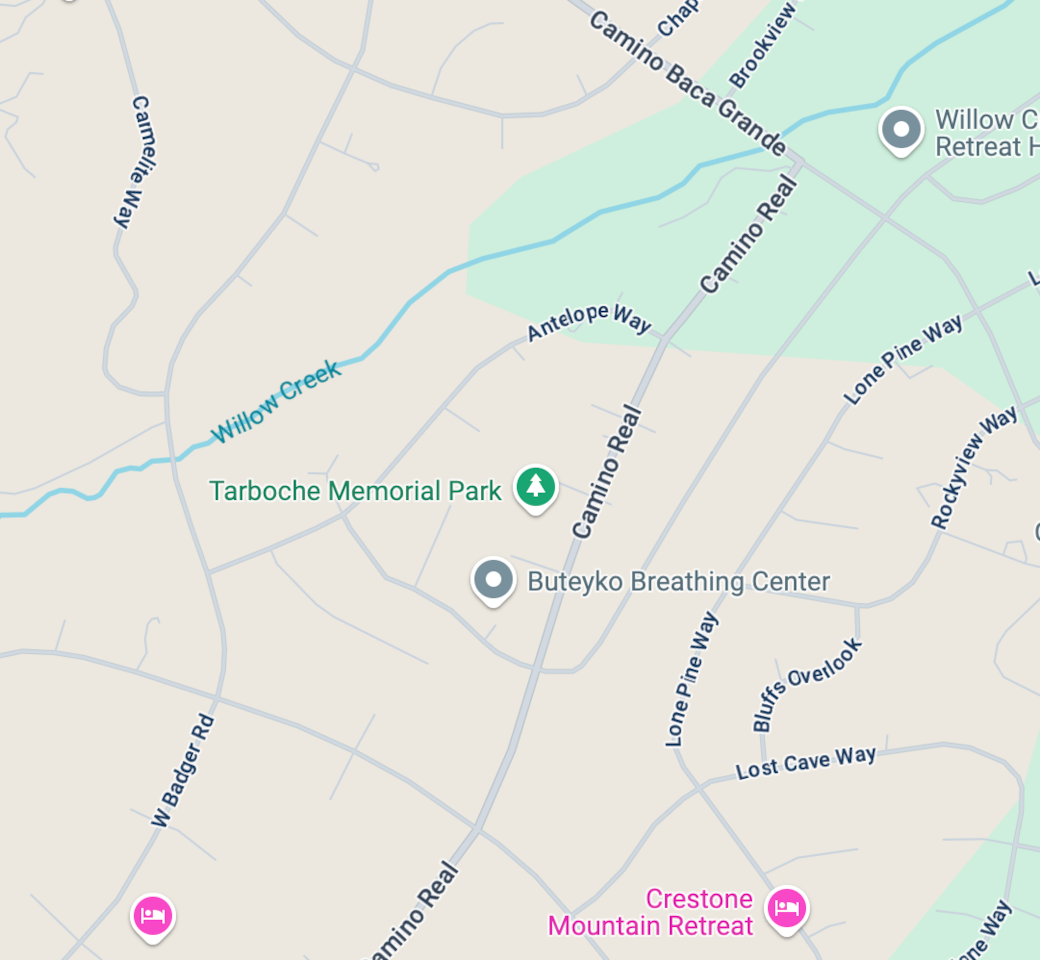Open Crestone Mountain Retreat lodging marker
Viewport: 1040px width, 960px height.
(787, 909)
